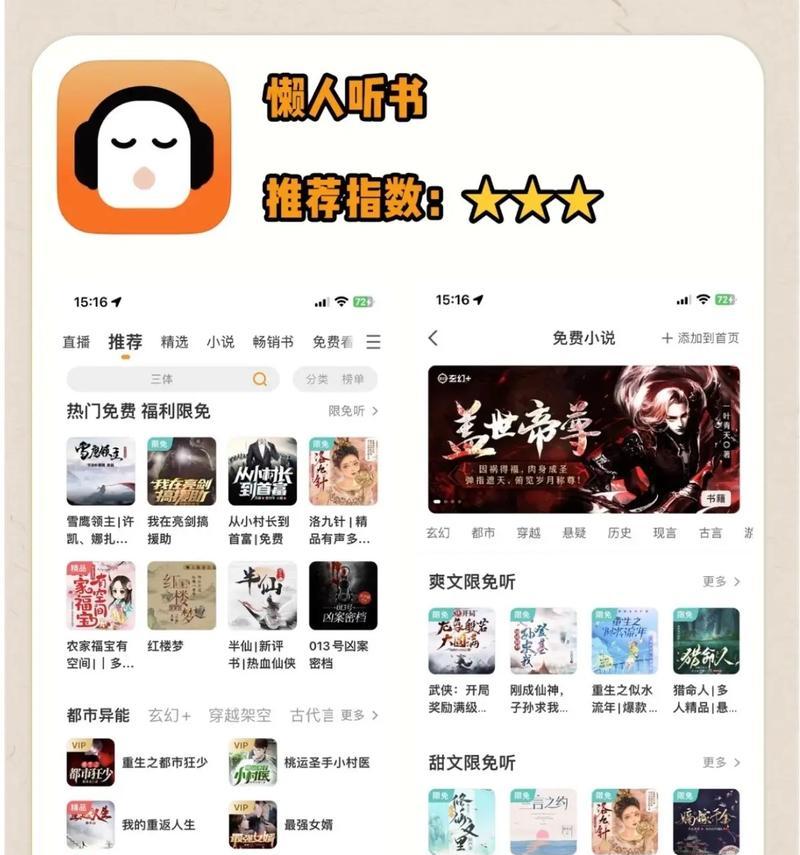Screen dimensions: 800x855
Task: Switch to the 小说 tab
Action: tap(221, 341)
